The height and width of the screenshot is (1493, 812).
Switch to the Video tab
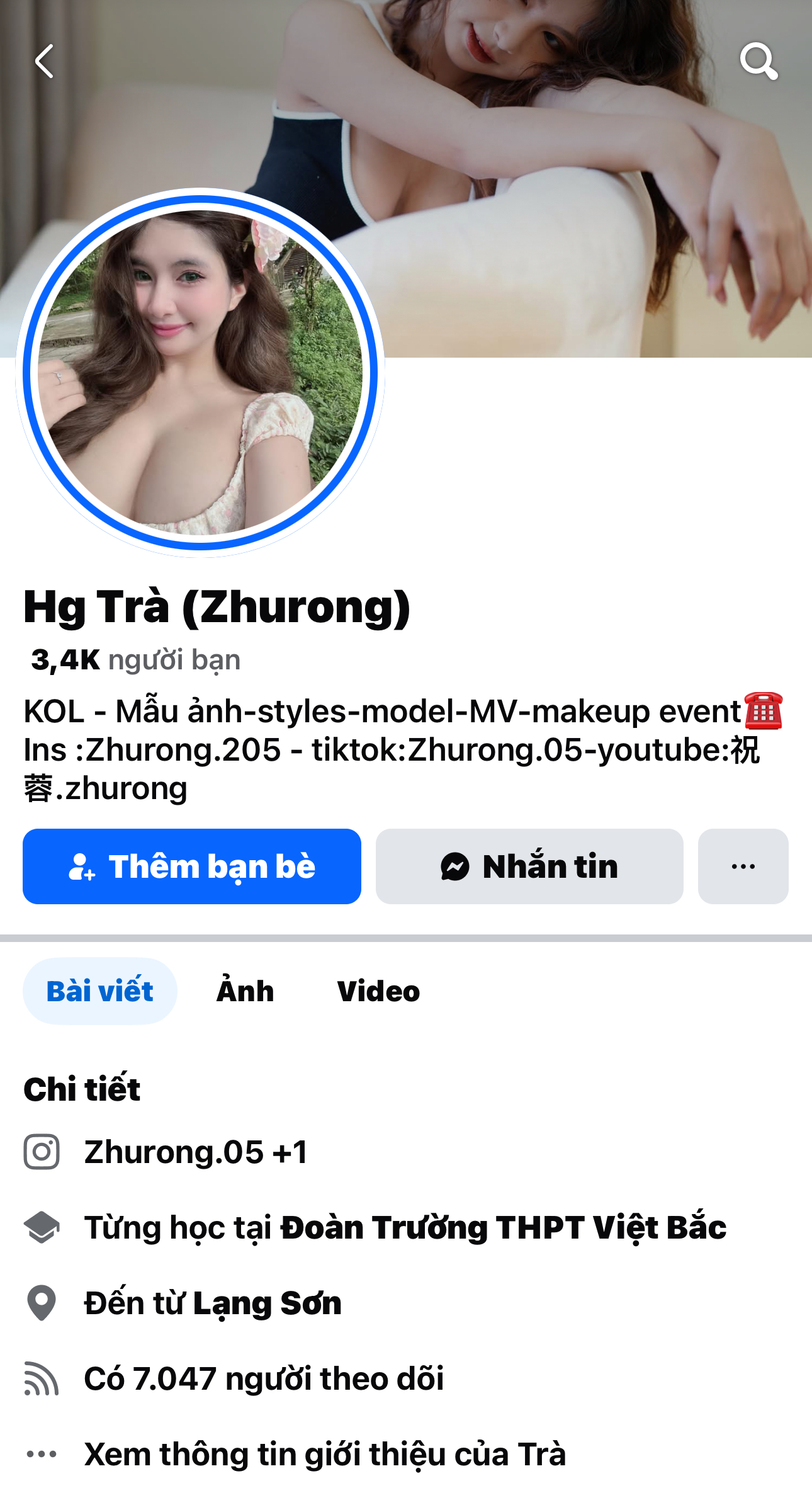click(378, 991)
